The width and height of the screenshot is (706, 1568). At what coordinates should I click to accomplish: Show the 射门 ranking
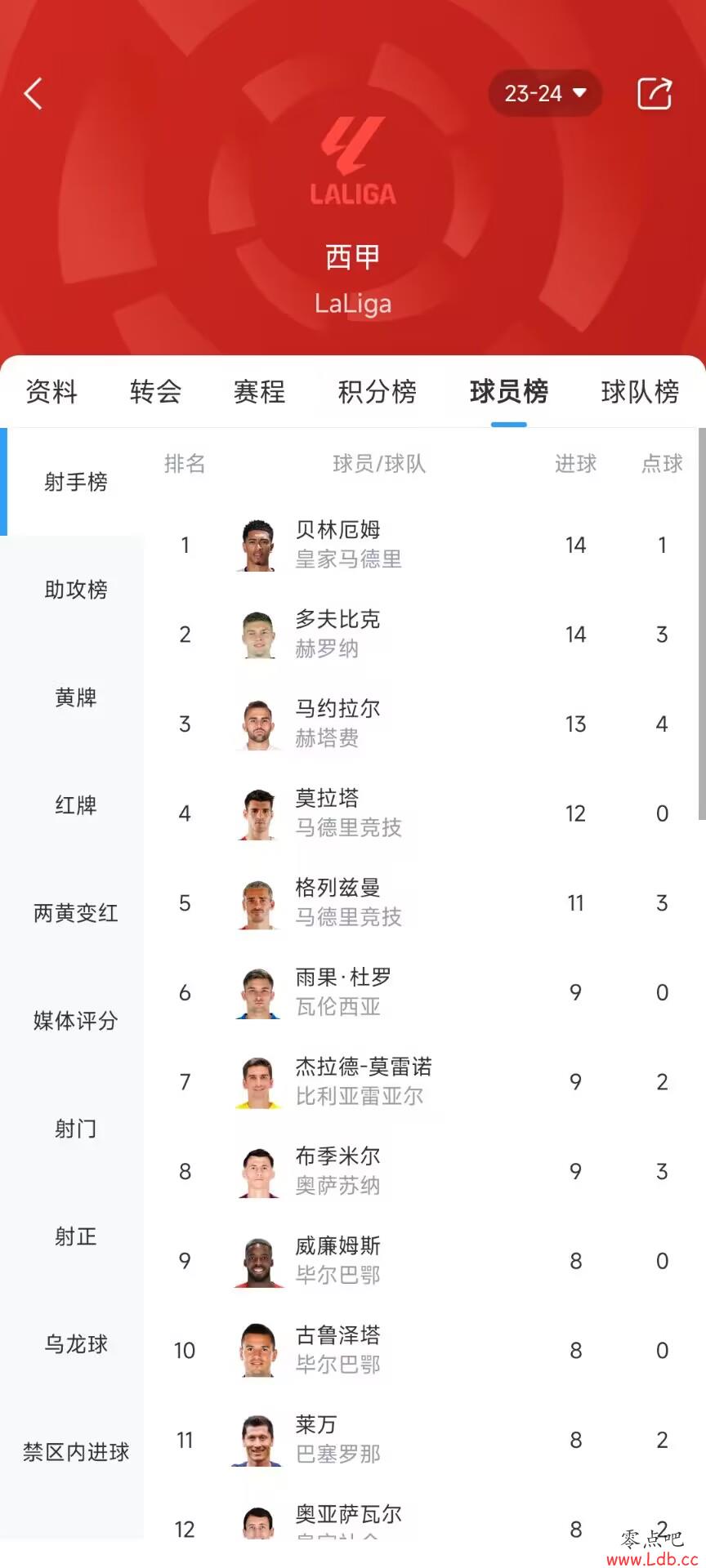point(75,1129)
